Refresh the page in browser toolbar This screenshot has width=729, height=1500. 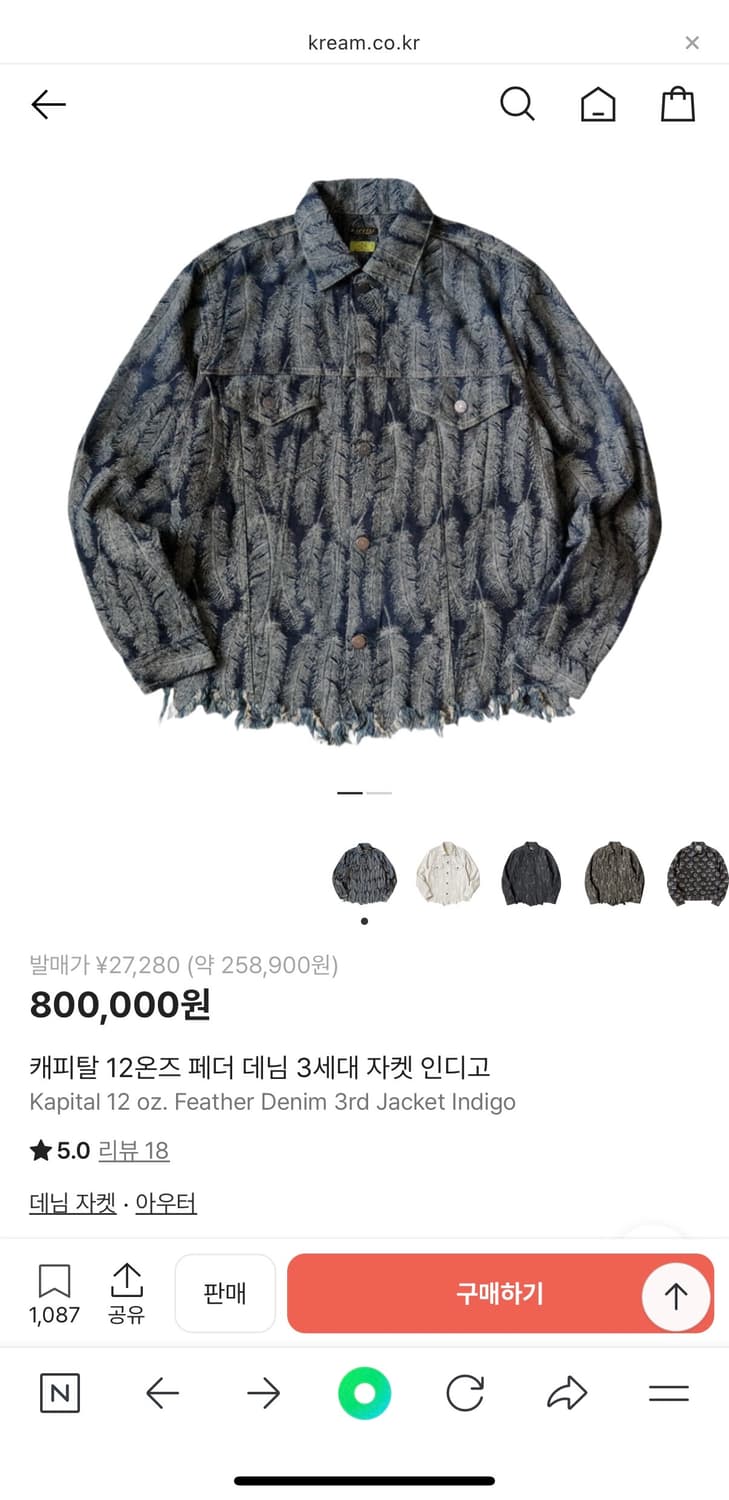[x=464, y=1392]
